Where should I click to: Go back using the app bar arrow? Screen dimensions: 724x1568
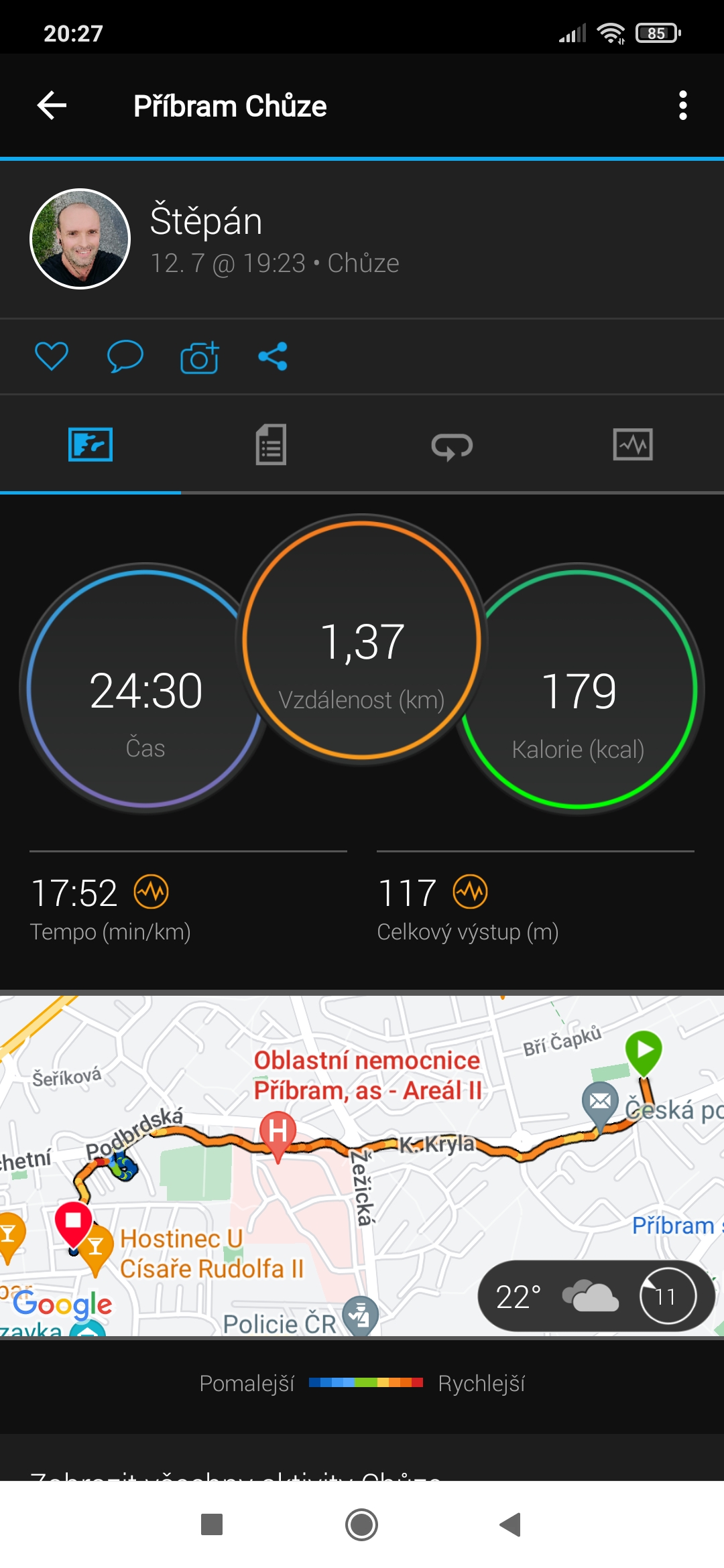(52, 106)
